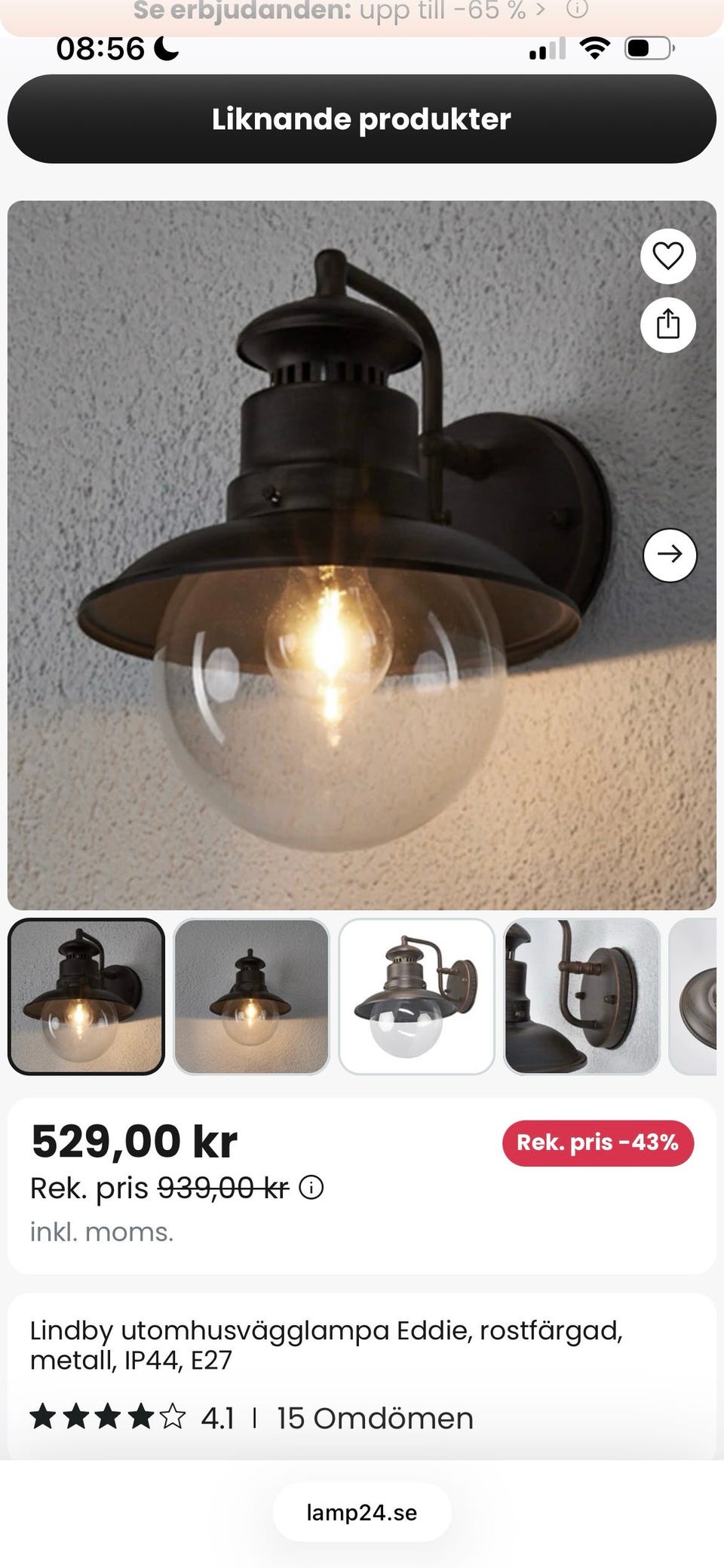Toggle favorite status using the heart button
This screenshot has height=1568, width=724.
click(667, 256)
